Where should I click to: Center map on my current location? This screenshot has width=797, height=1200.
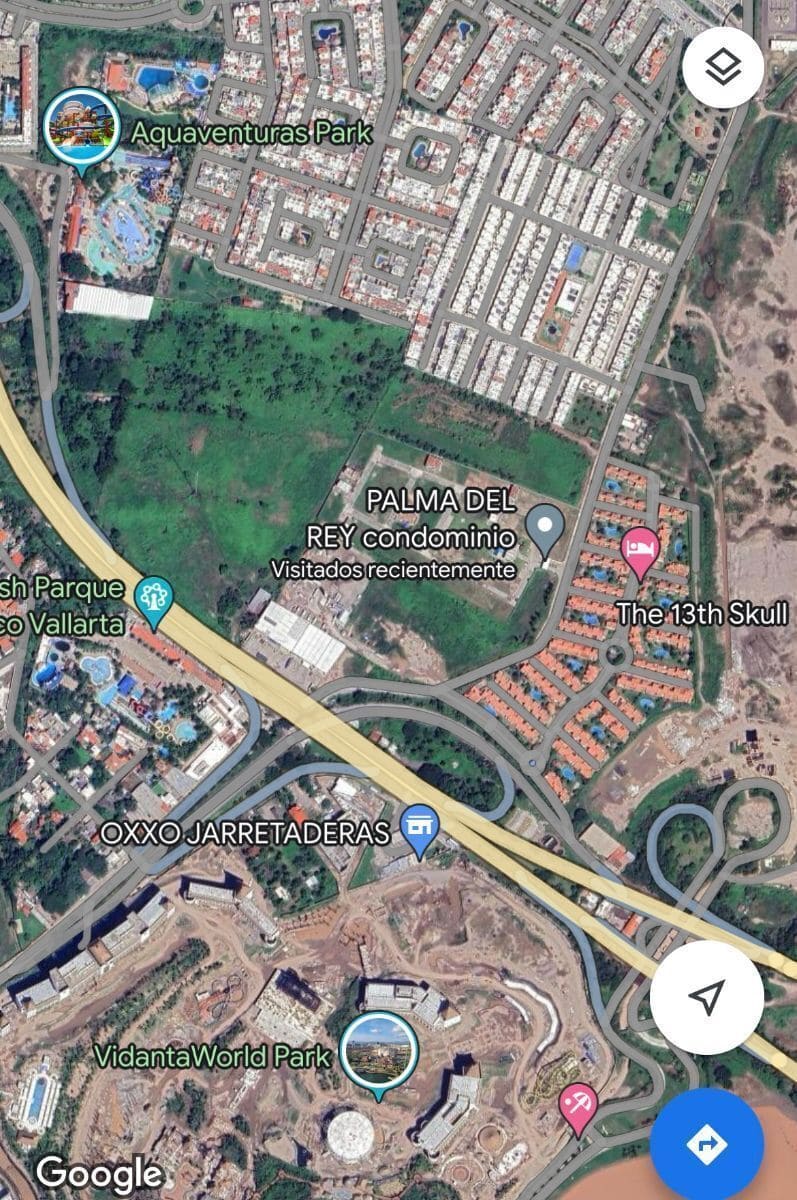point(706,996)
